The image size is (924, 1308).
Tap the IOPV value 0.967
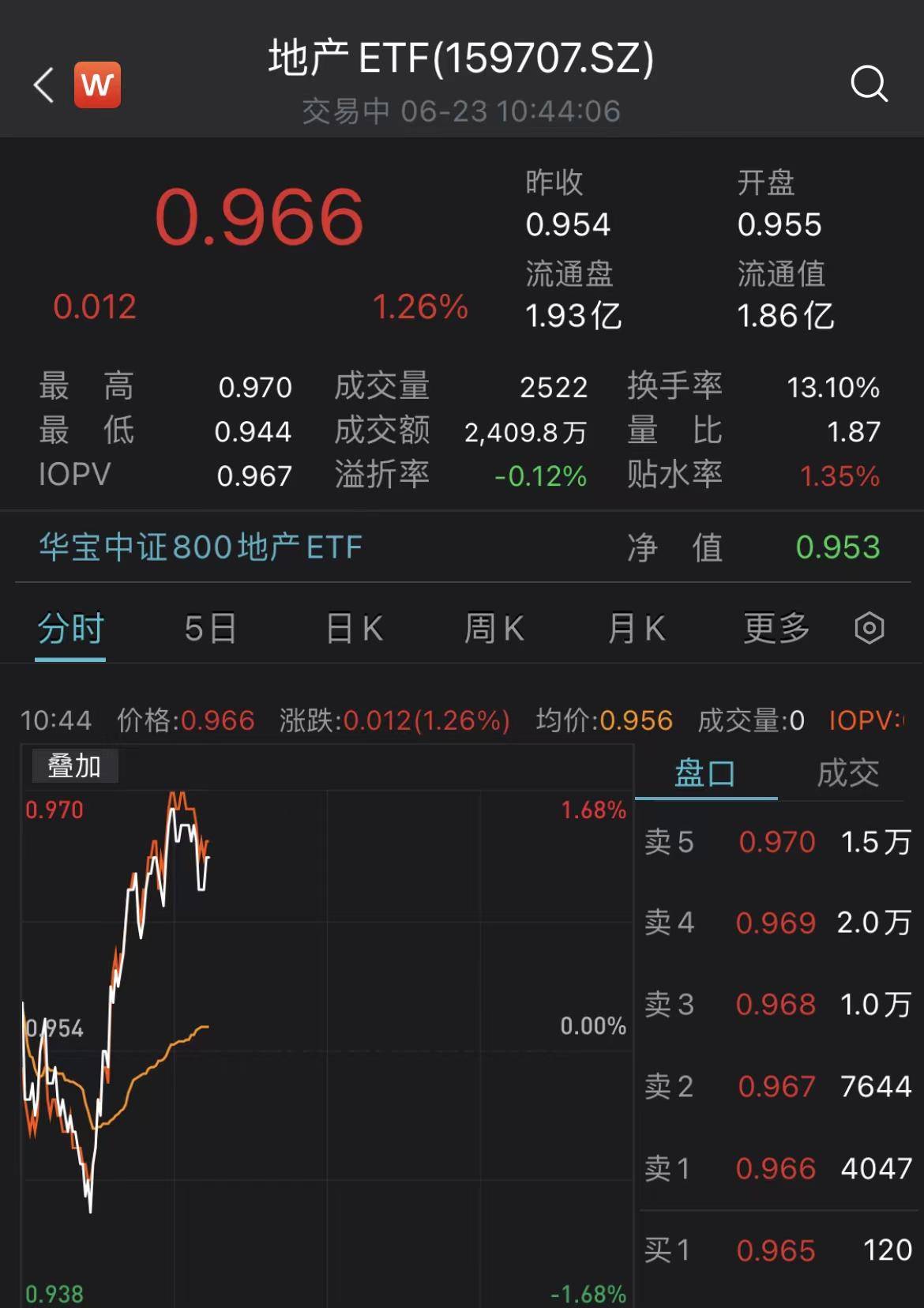[x=254, y=475]
